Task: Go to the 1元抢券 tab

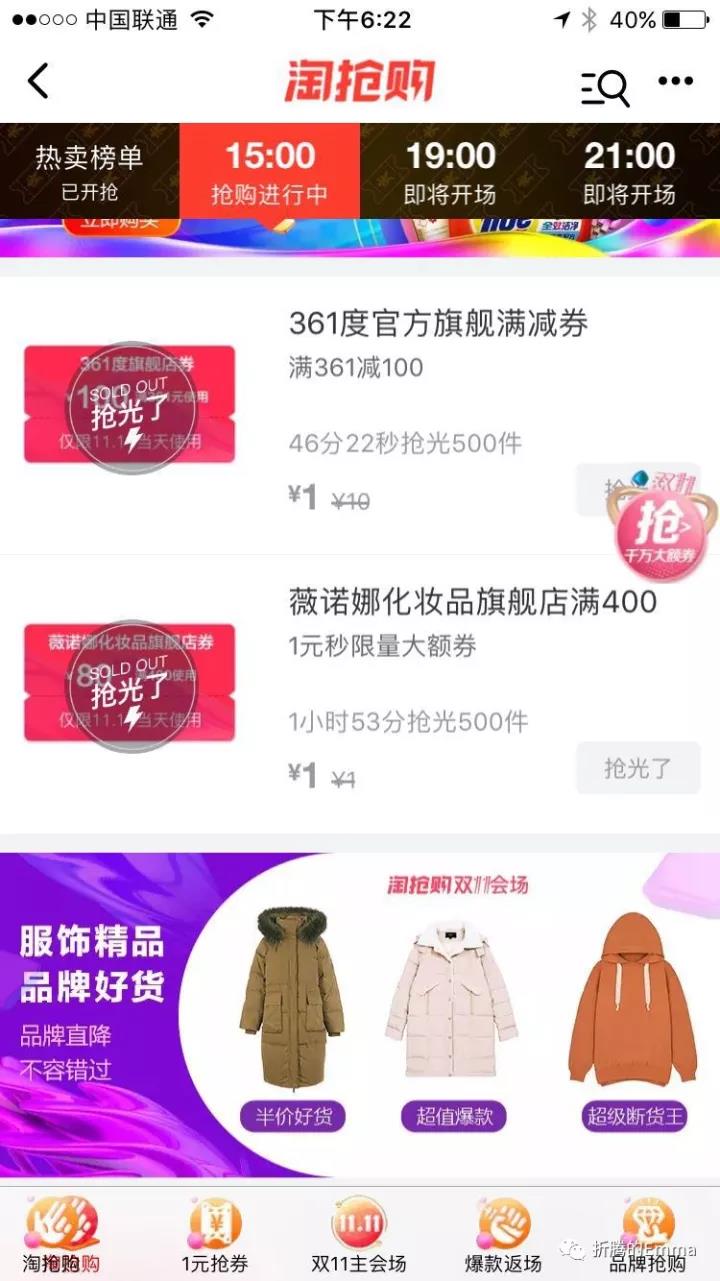Action: [214, 1236]
